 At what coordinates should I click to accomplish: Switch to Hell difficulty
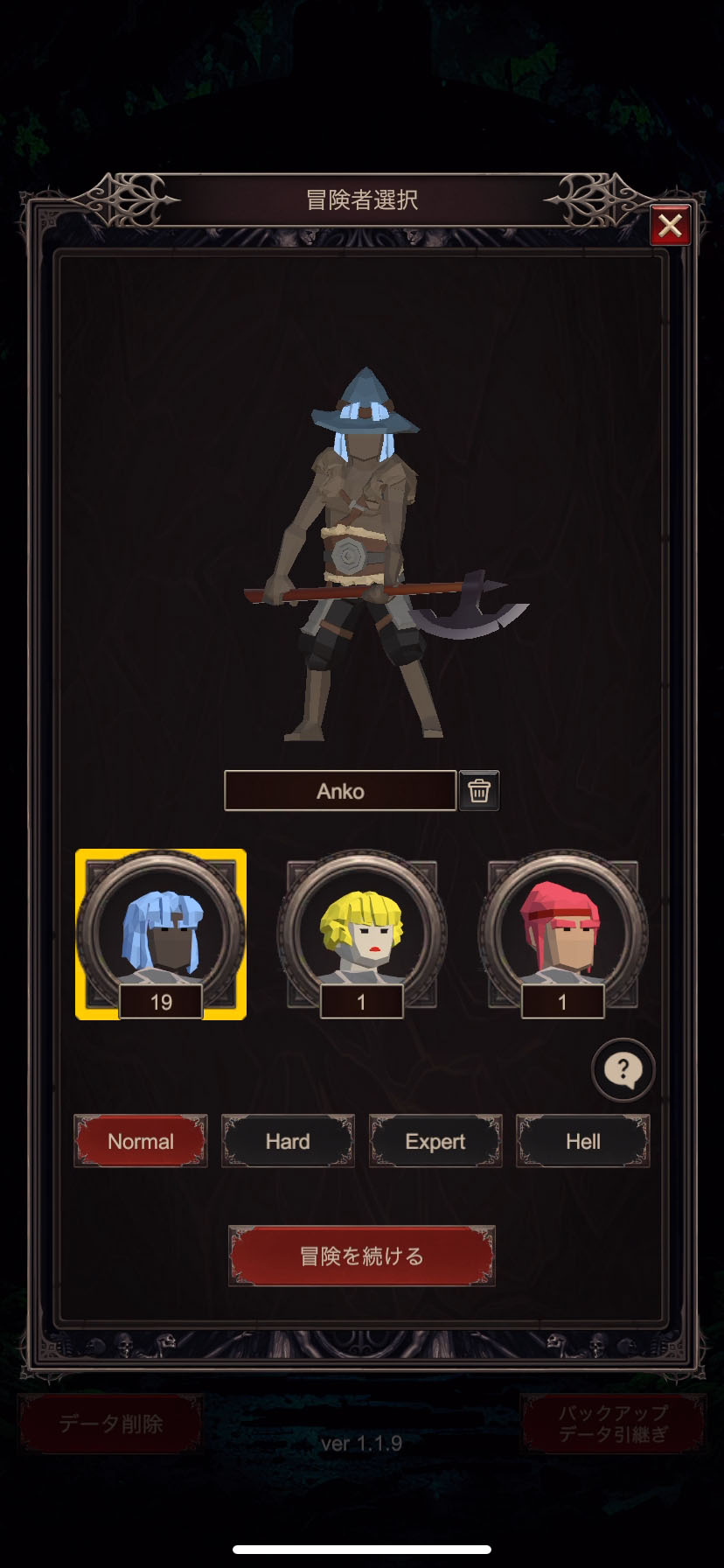(582, 1141)
